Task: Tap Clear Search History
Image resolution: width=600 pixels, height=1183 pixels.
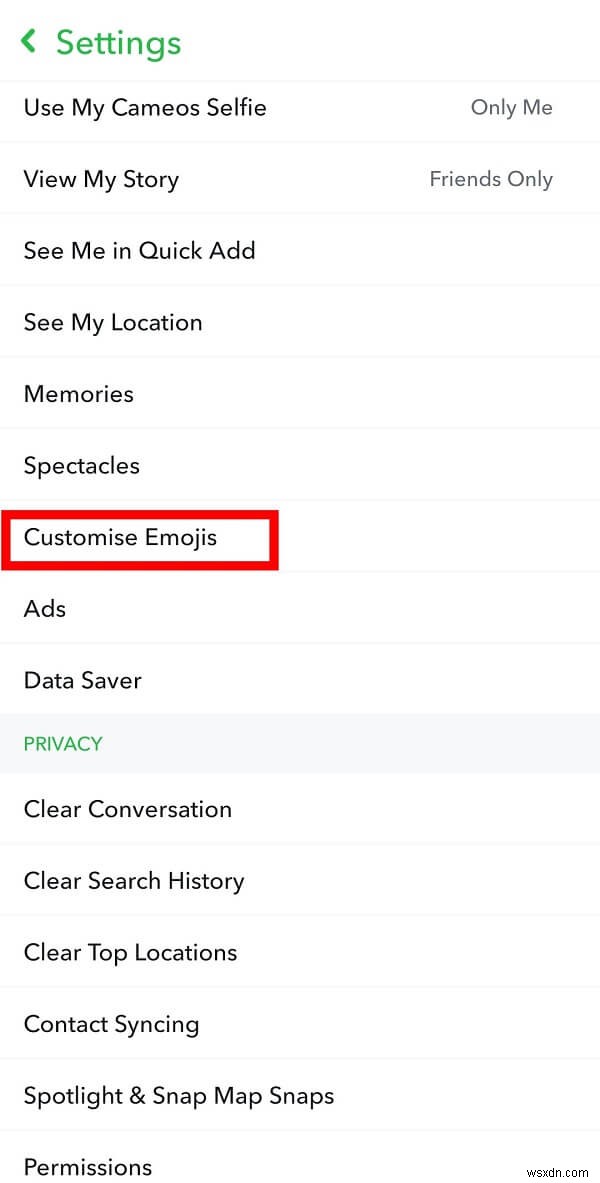Action: tap(133, 881)
